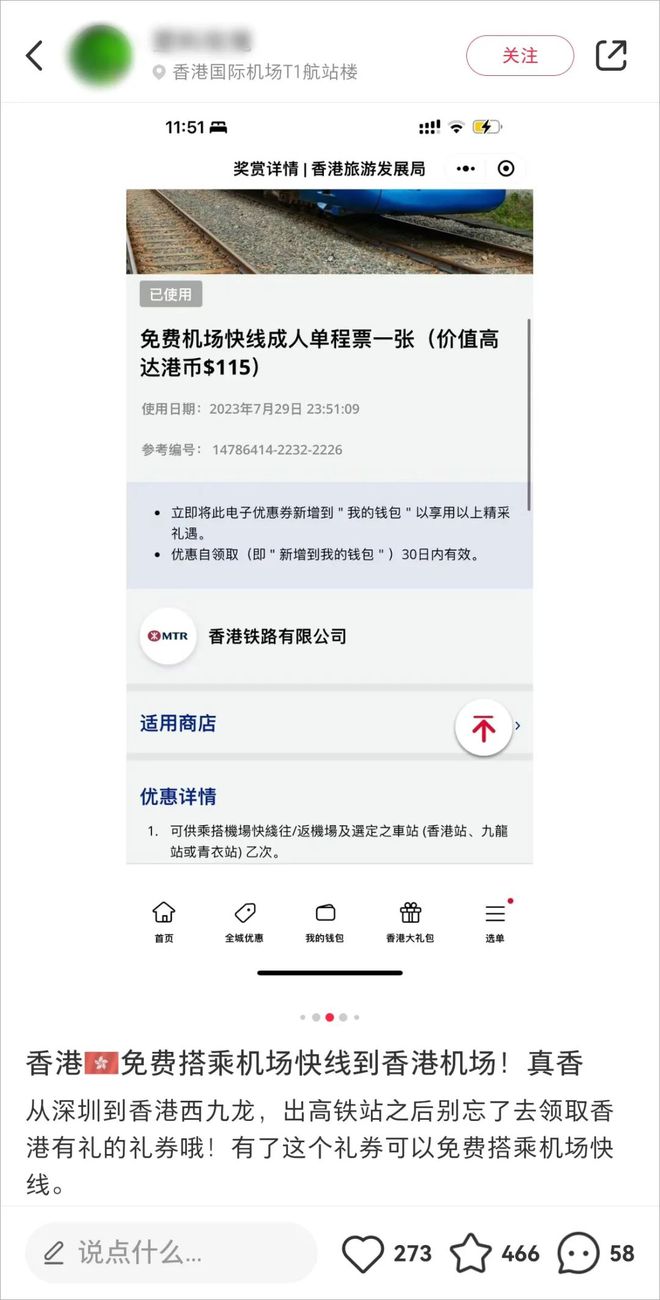
Task: Save the post using the star icon
Action: [470, 1252]
